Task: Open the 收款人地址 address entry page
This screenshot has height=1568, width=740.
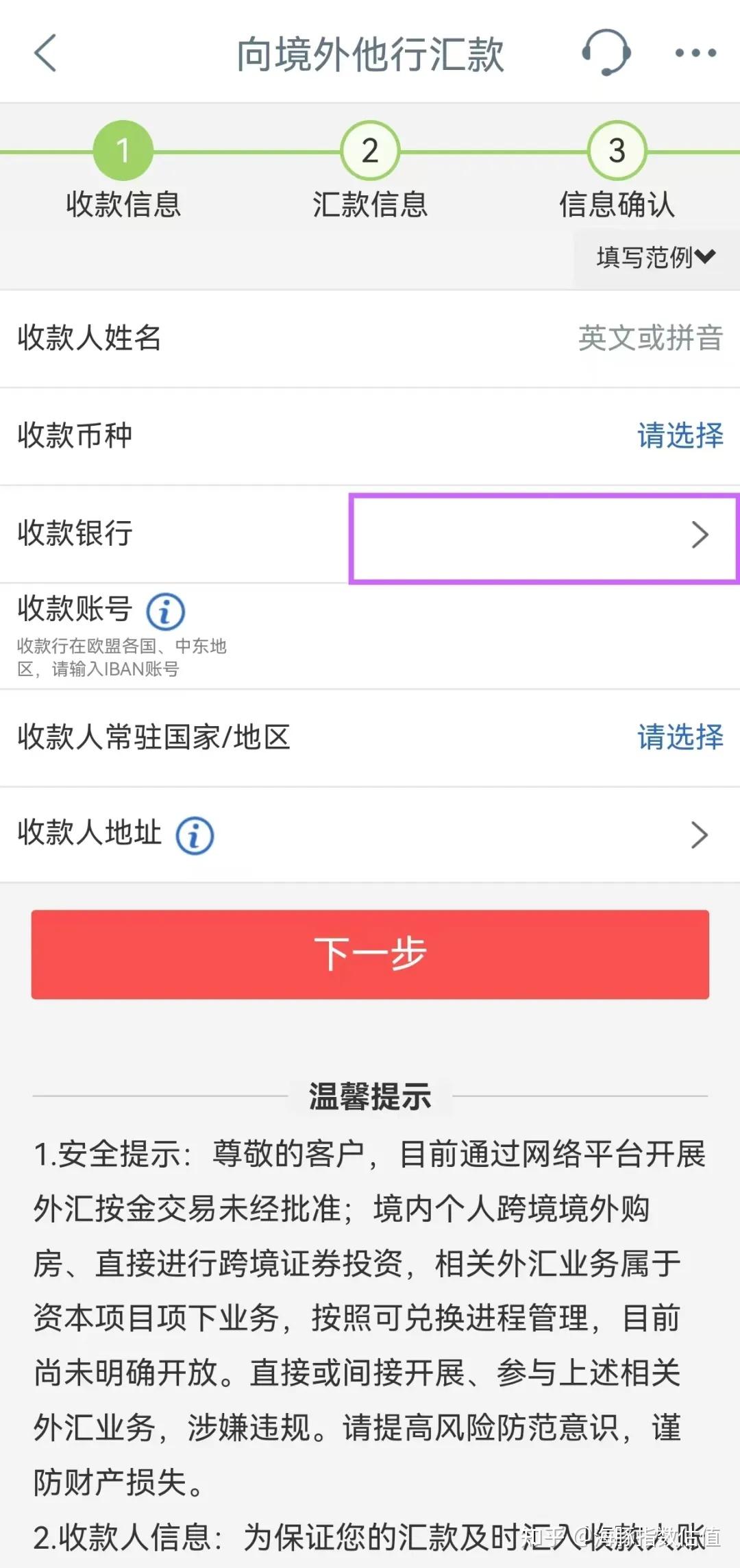Action: coord(700,834)
